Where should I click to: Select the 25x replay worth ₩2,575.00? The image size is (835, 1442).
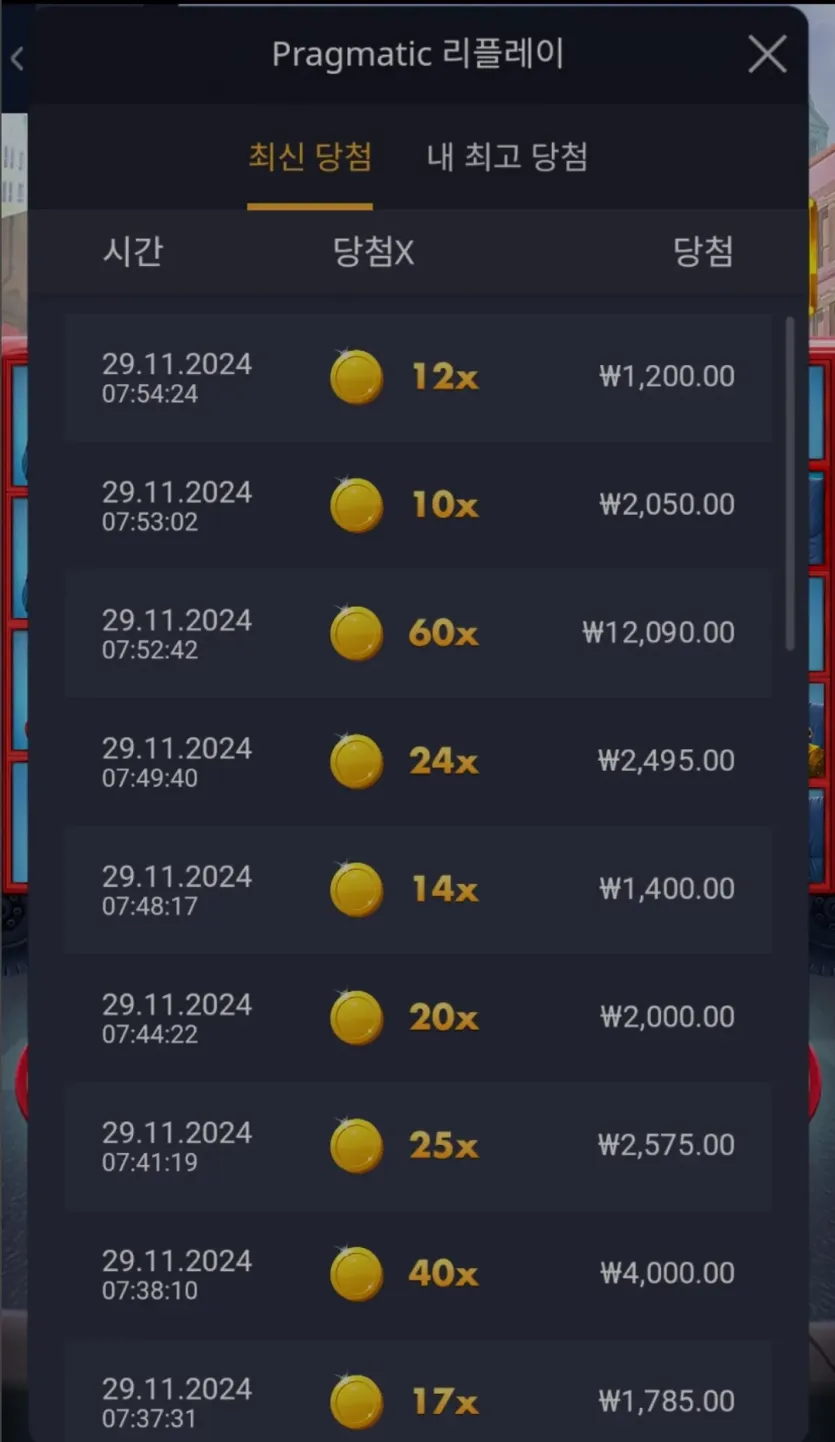[418, 1145]
